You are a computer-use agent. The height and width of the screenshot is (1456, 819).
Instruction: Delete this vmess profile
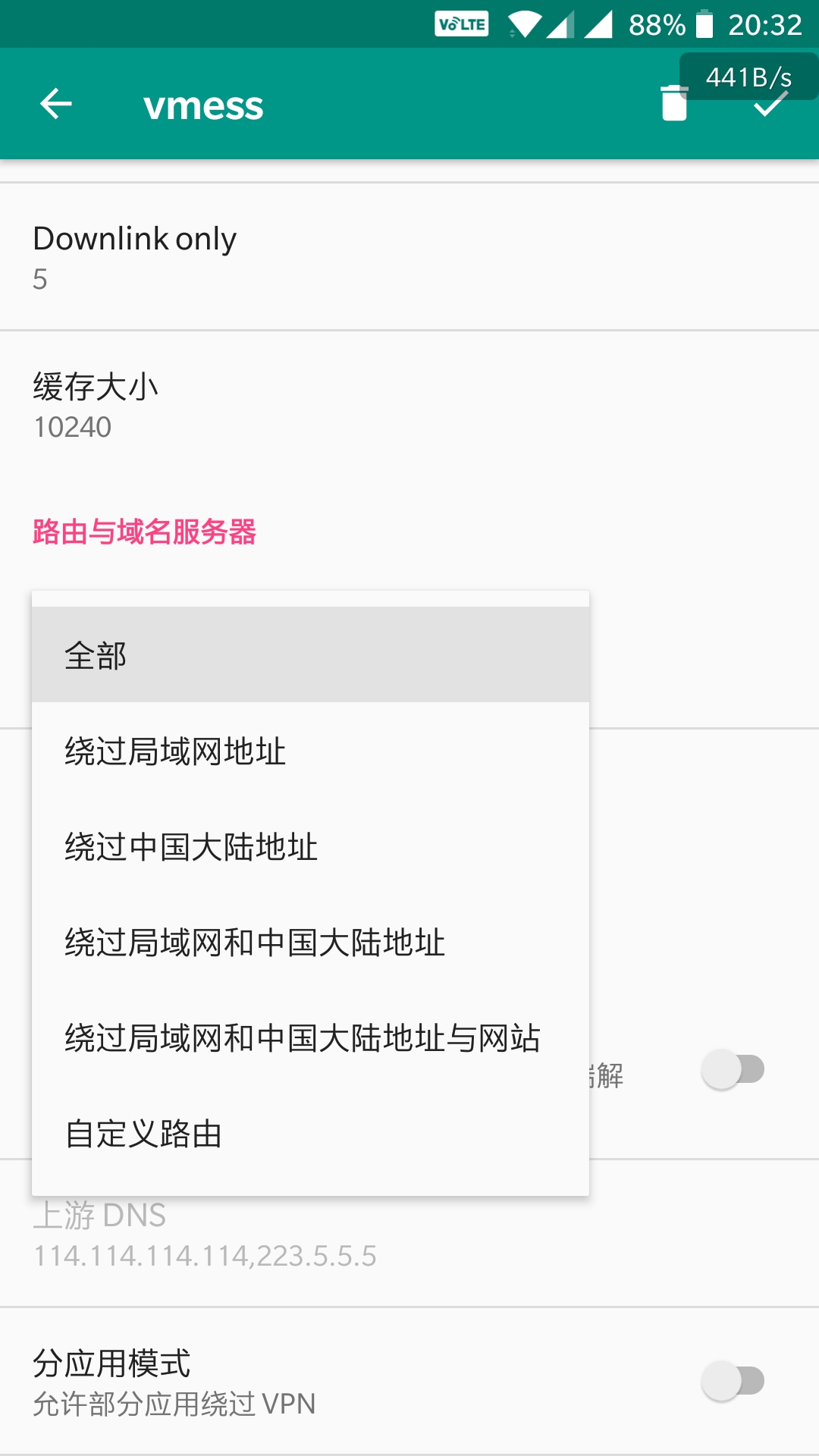pos(673,104)
